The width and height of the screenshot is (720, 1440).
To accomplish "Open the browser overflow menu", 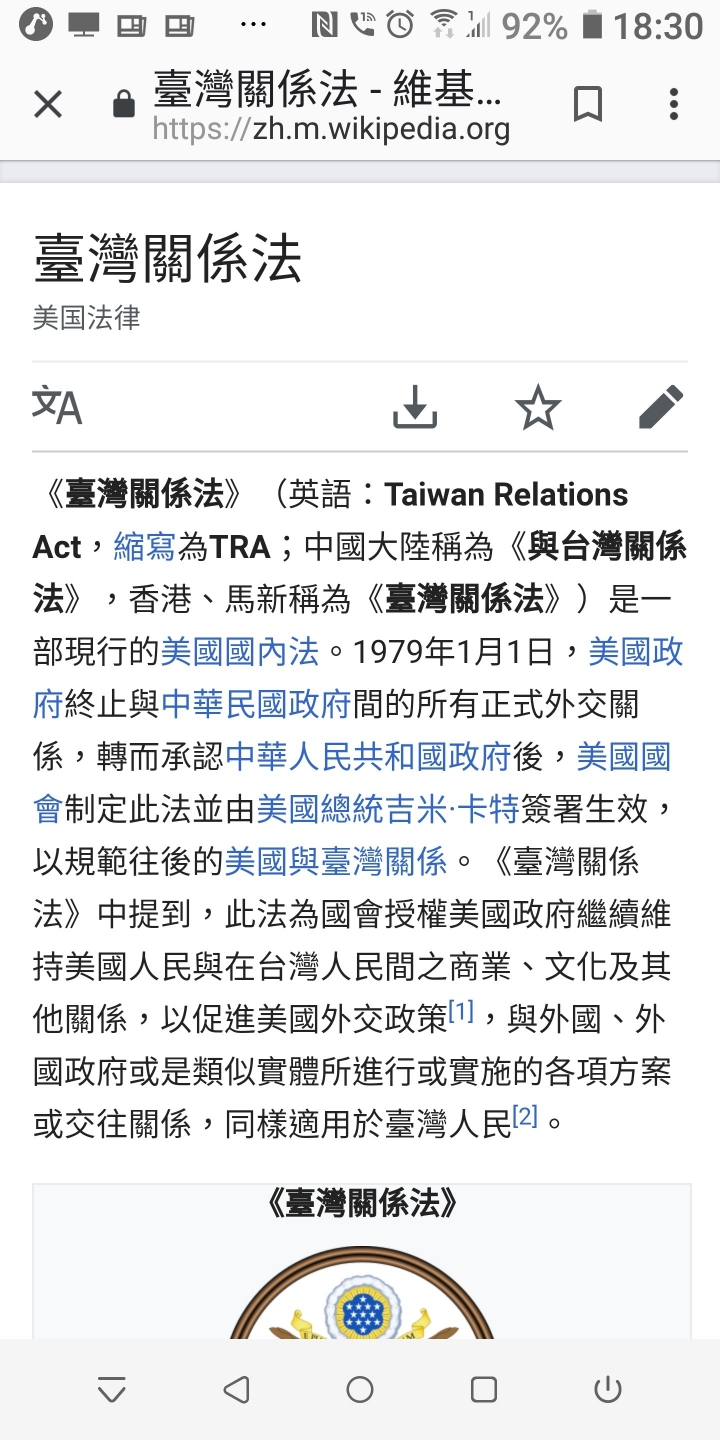I will 674,104.
